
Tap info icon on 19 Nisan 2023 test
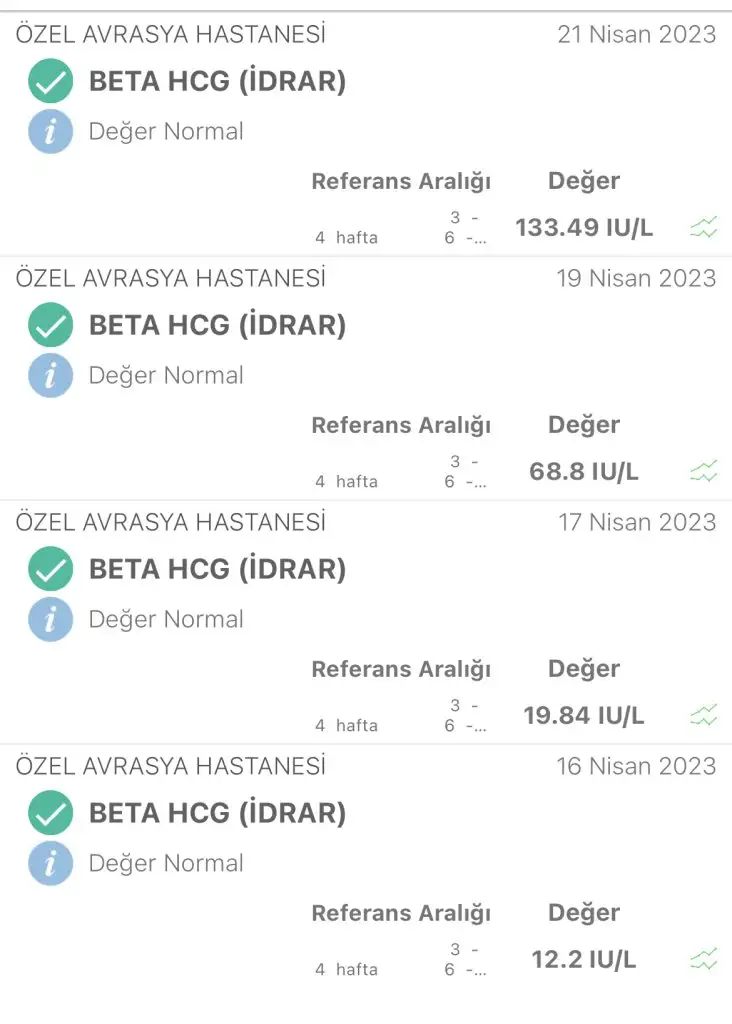tap(51, 375)
